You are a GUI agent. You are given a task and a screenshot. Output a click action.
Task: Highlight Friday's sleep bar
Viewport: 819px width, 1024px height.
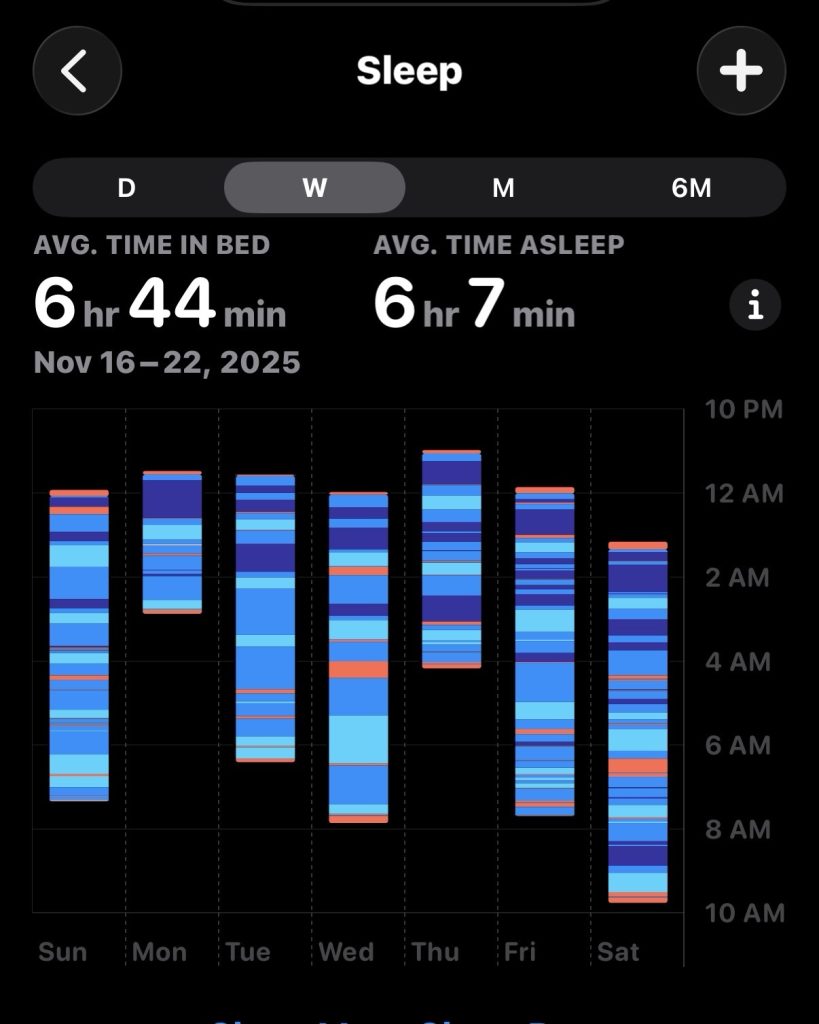[x=545, y=651]
